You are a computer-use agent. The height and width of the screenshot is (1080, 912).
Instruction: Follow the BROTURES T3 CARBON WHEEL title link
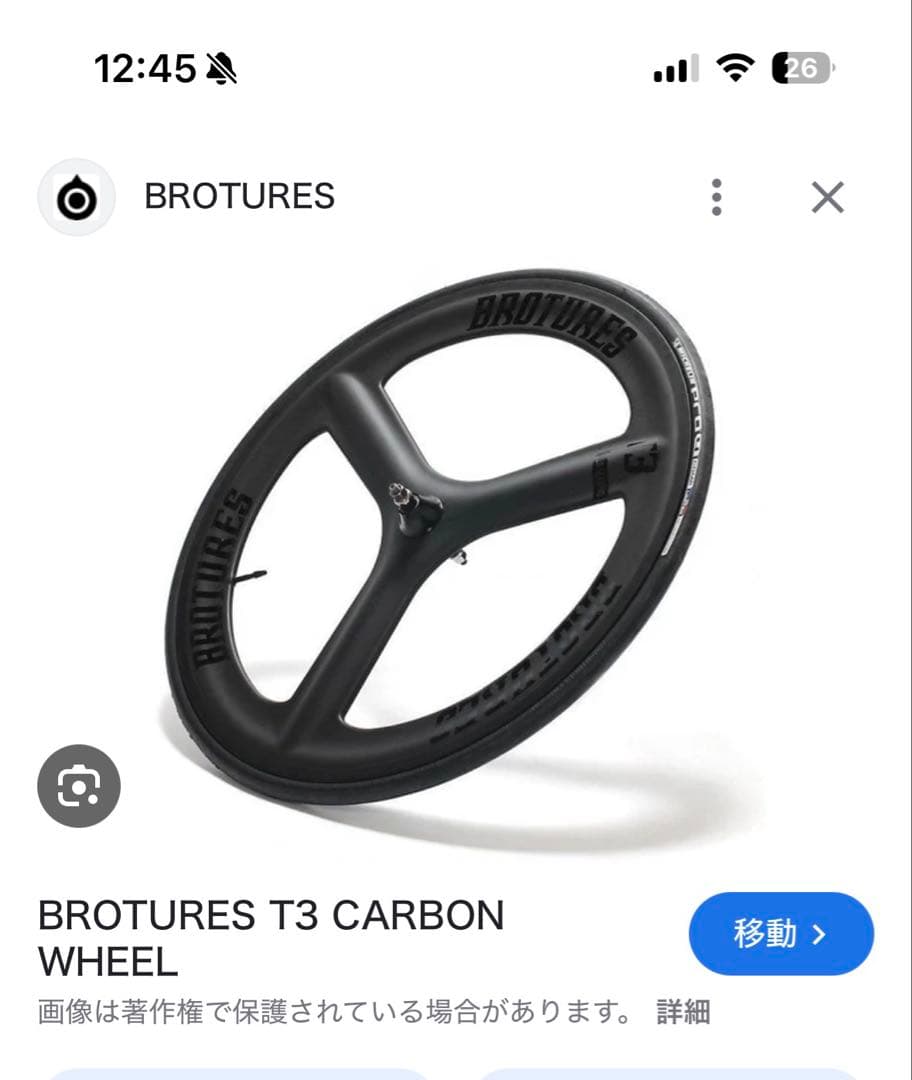tap(270, 935)
